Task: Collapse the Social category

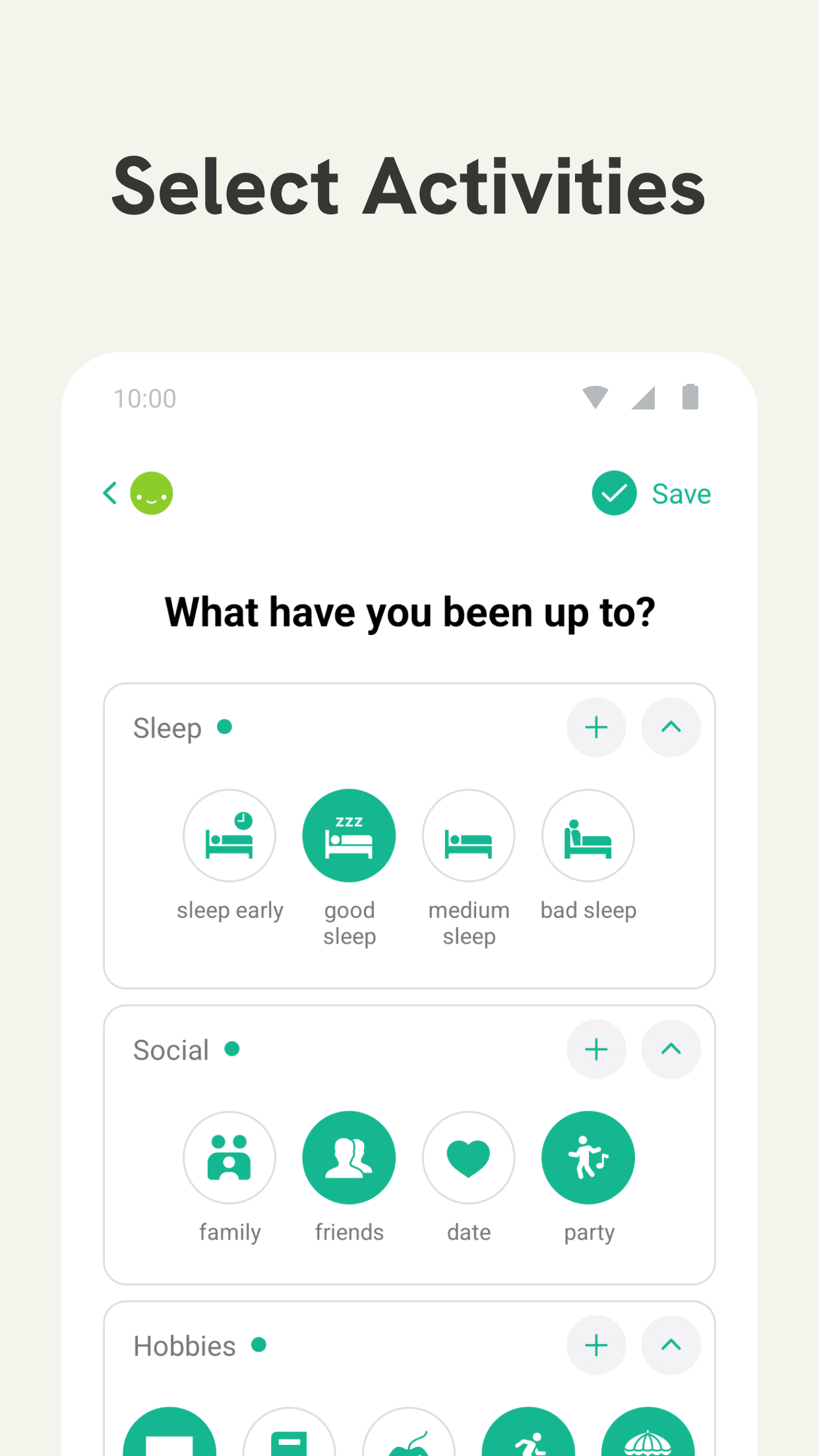Action: coord(671,1050)
